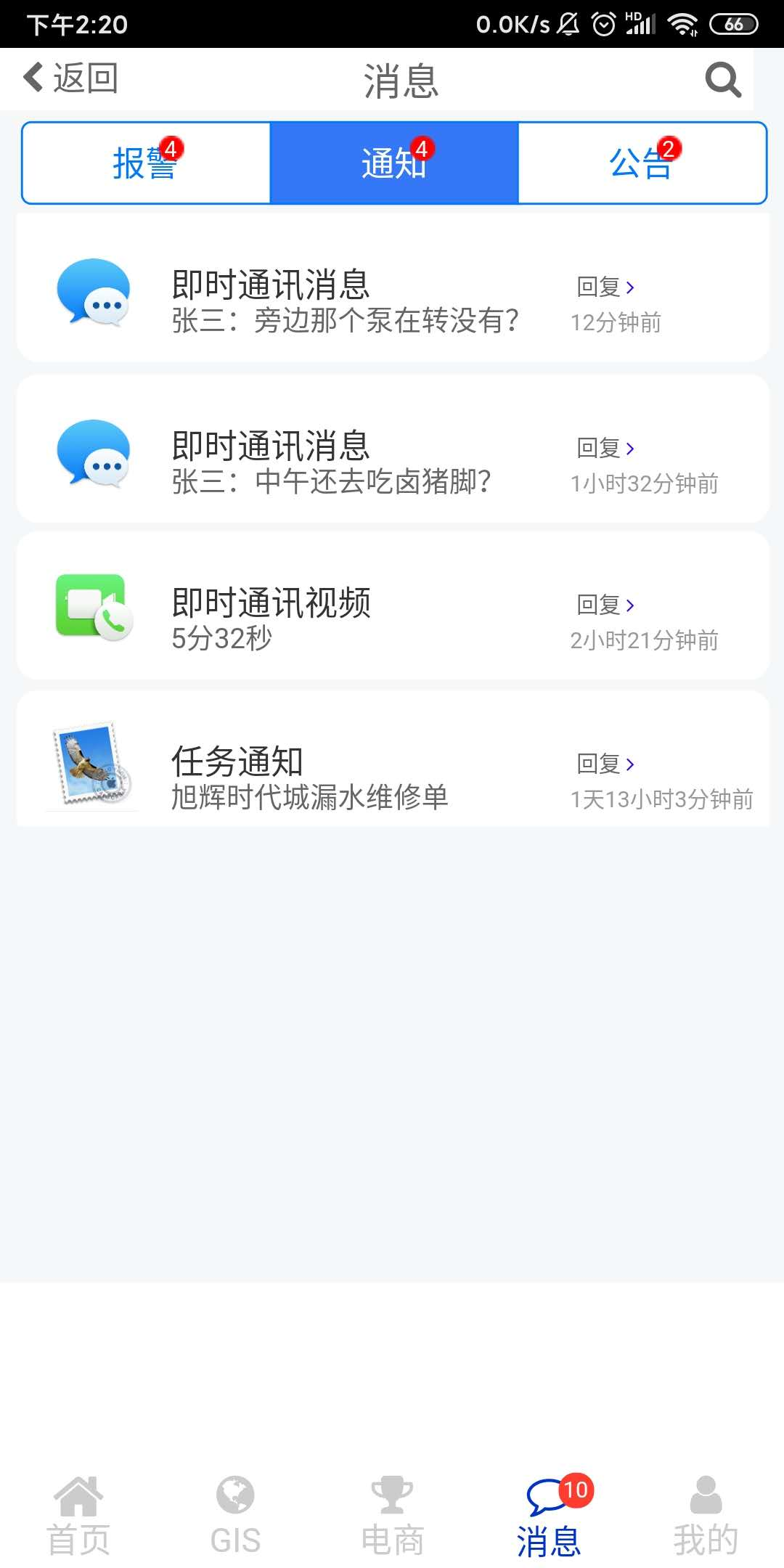The image size is (784, 1568).
Task: Switch to the 公告 tab
Action: (642, 163)
